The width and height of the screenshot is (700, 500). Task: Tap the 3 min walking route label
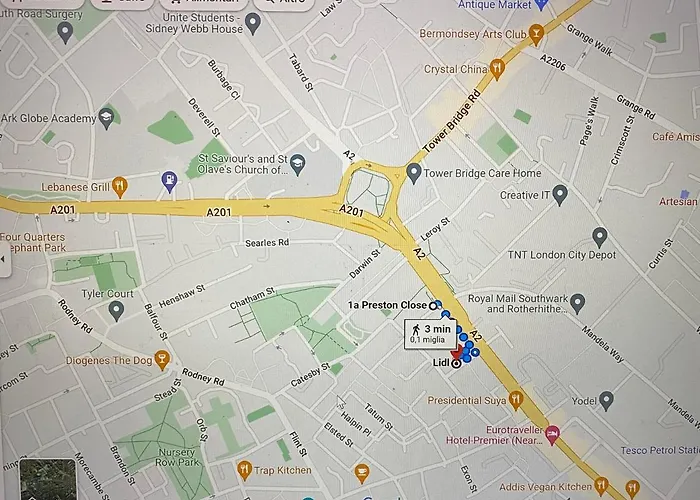[x=426, y=333]
